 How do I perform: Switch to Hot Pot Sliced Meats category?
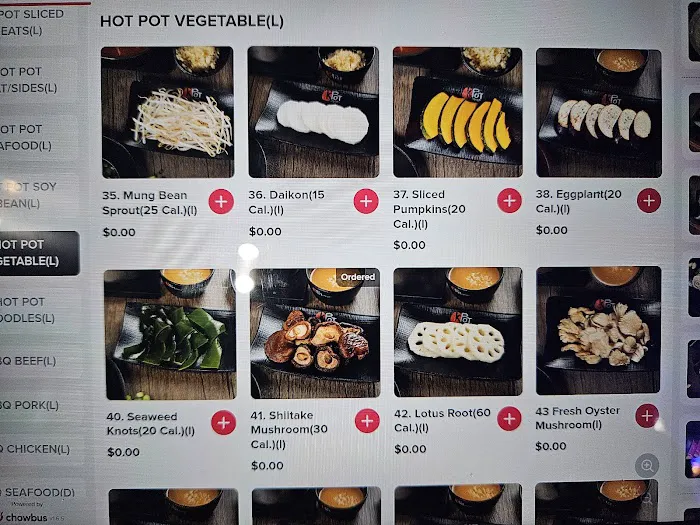click(x=35, y=22)
